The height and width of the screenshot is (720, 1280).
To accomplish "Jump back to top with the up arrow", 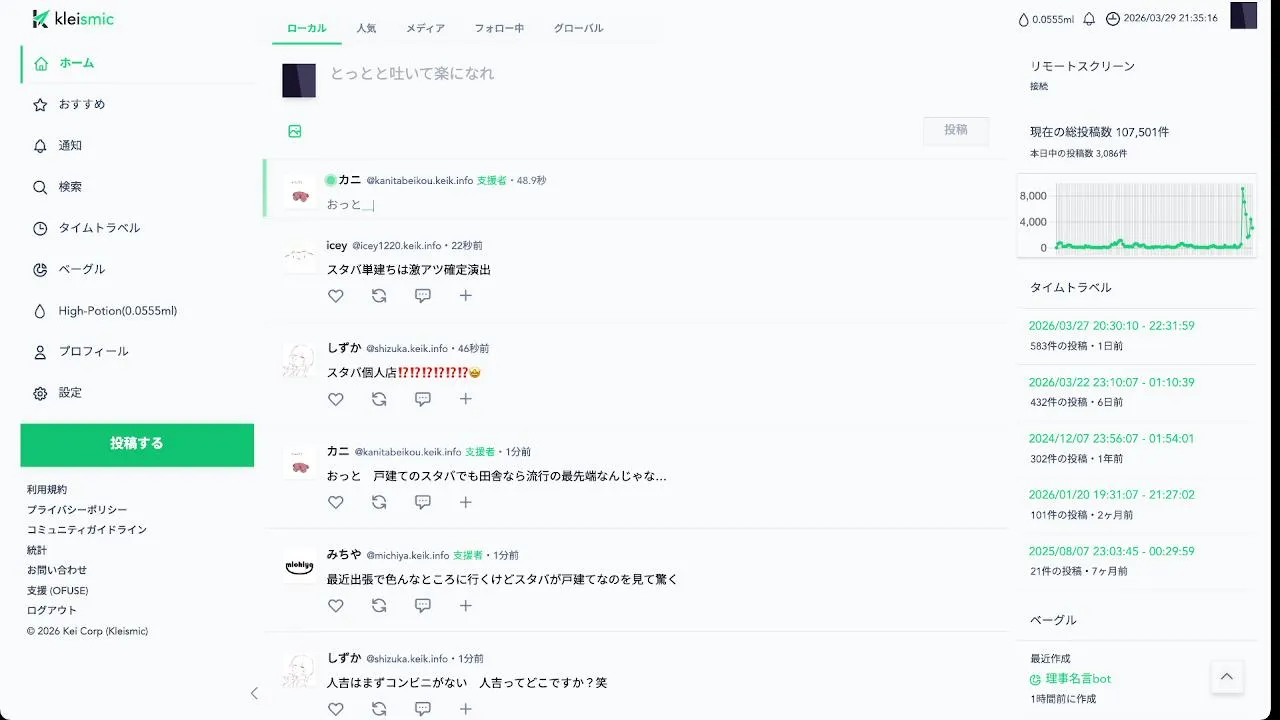I will click(1226, 677).
